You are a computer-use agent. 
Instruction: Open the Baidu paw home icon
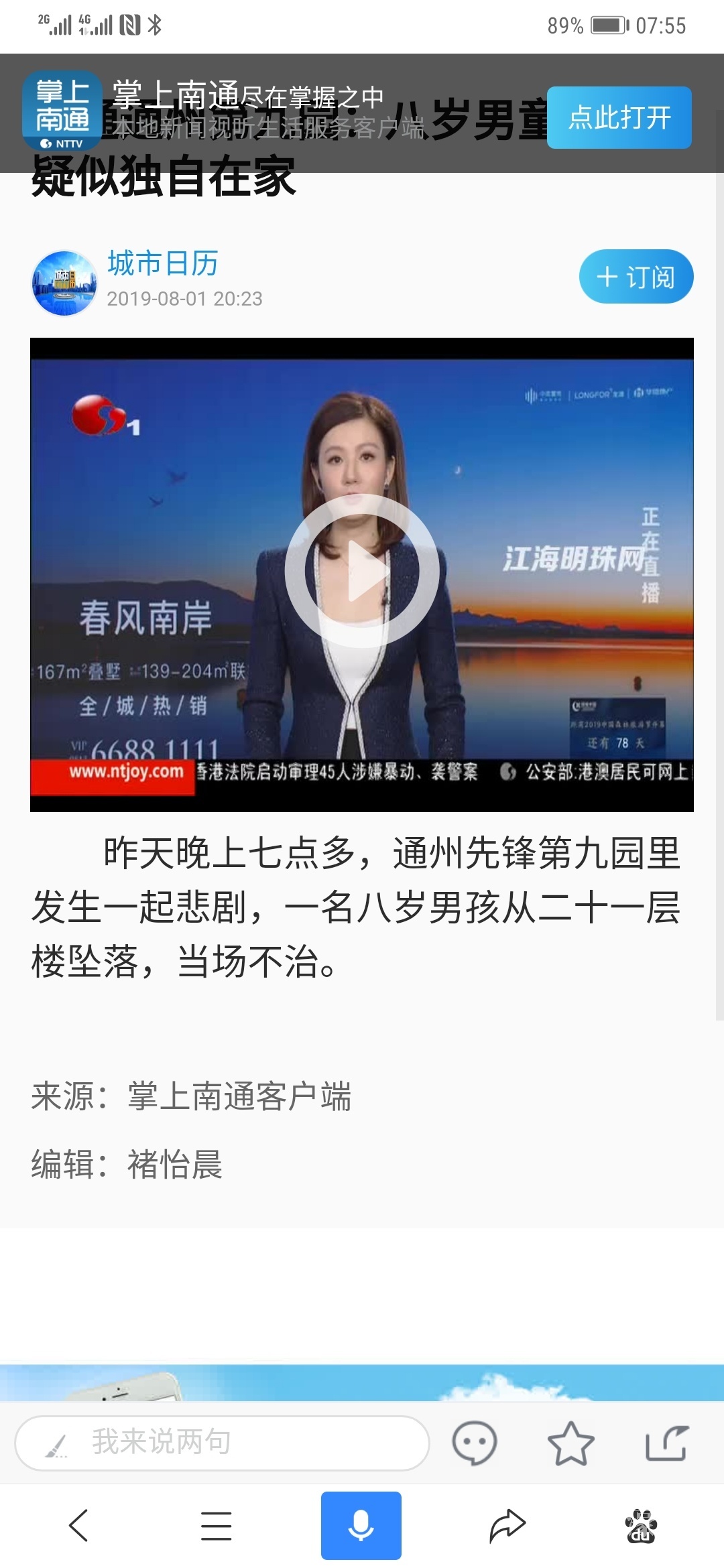click(641, 1526)
